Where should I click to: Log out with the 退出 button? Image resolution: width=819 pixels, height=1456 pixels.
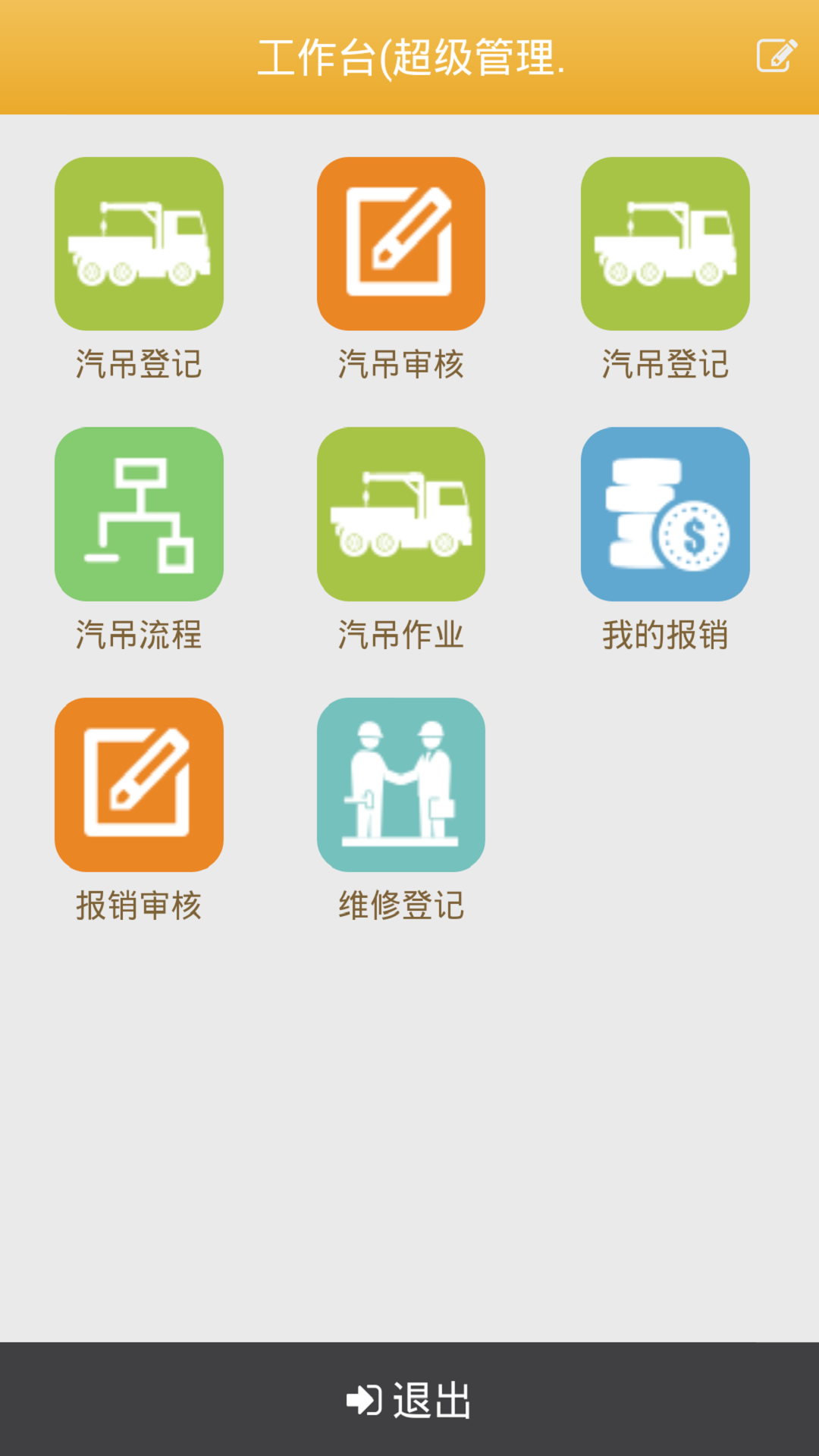(x=409, y=1400)
